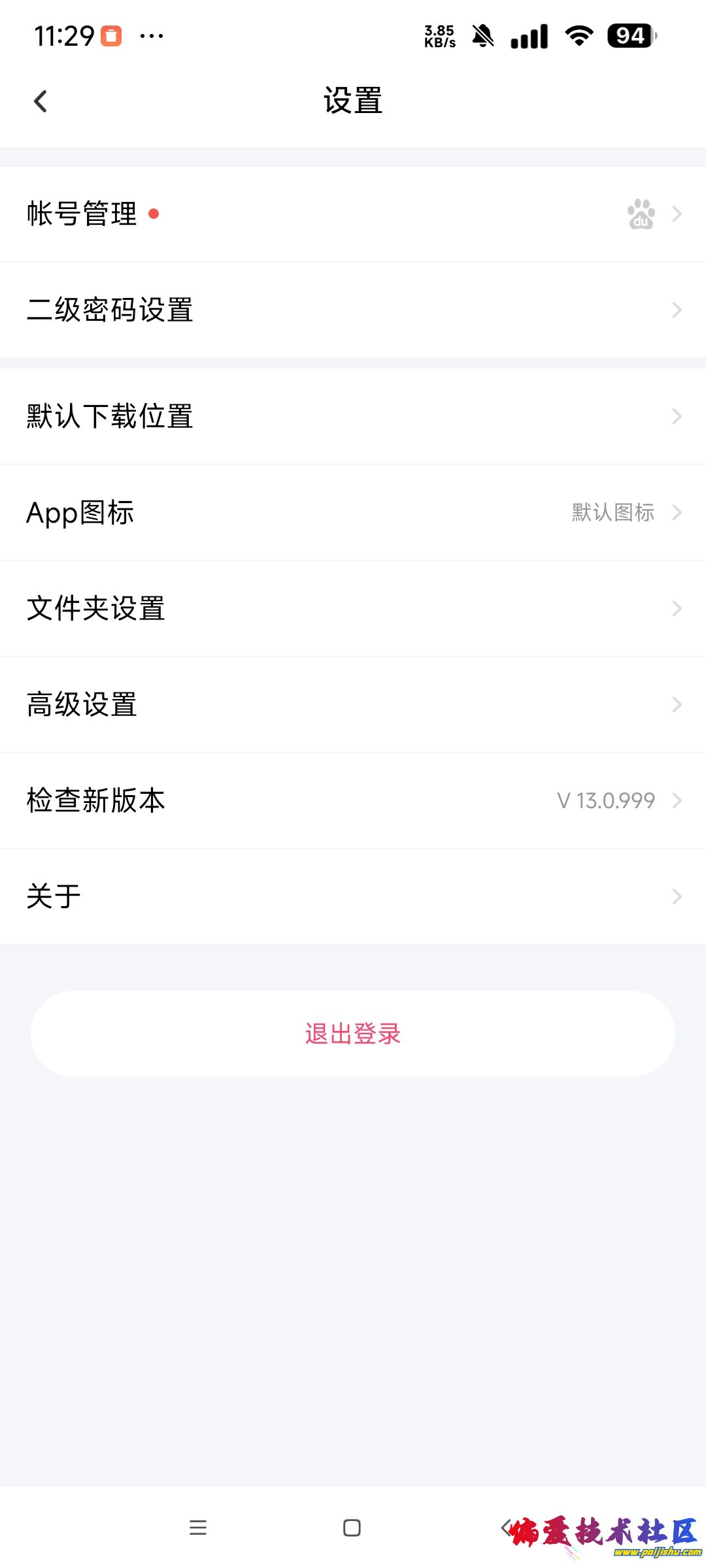Viewport: 706px width, 1568px height.
Task: Change the App图标 setting
Action: click(353, 512)
